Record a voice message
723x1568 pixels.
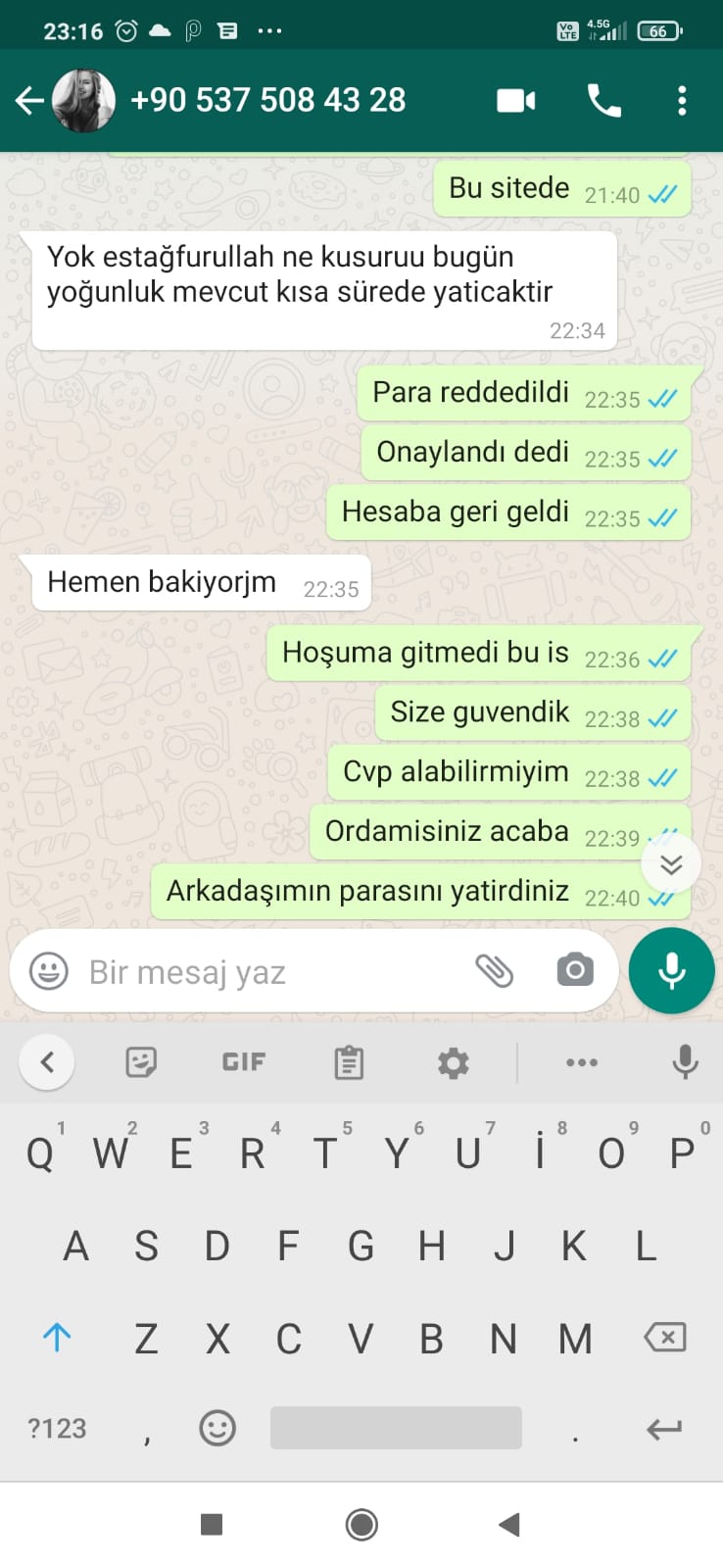click(672, 970)
